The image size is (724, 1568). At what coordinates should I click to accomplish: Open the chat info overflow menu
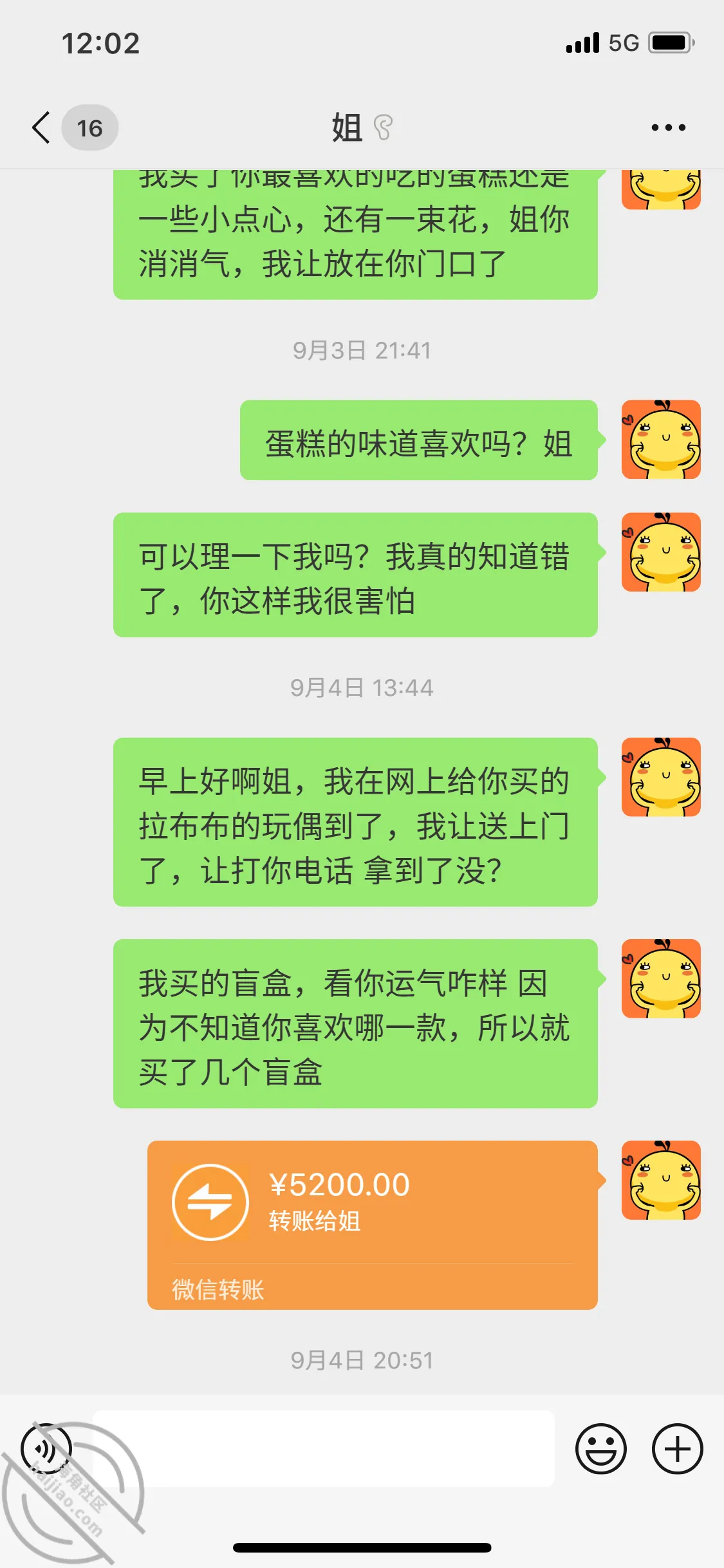(x=668, y=127)
